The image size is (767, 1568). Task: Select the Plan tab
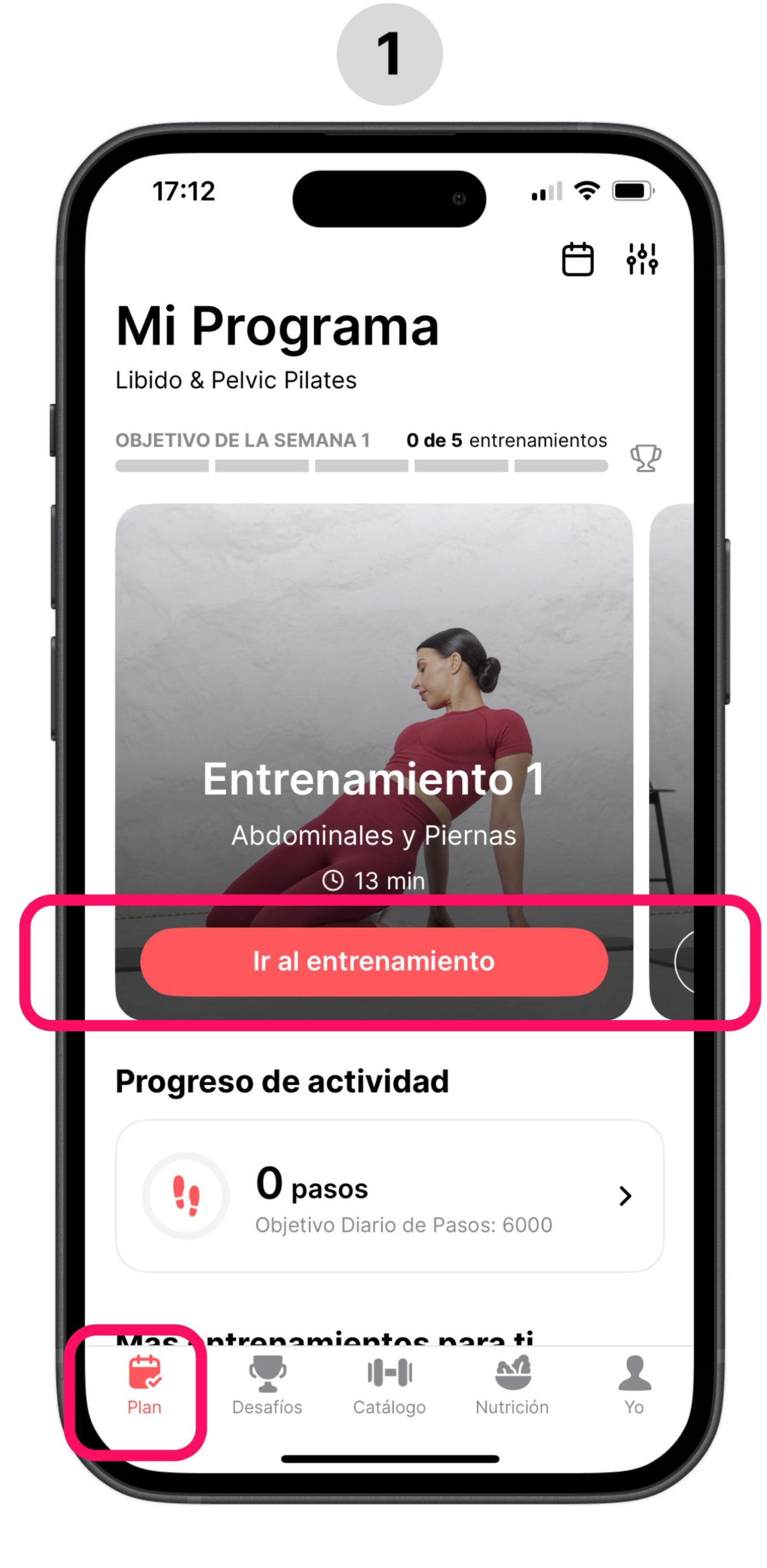click(x=144, y=1385)
